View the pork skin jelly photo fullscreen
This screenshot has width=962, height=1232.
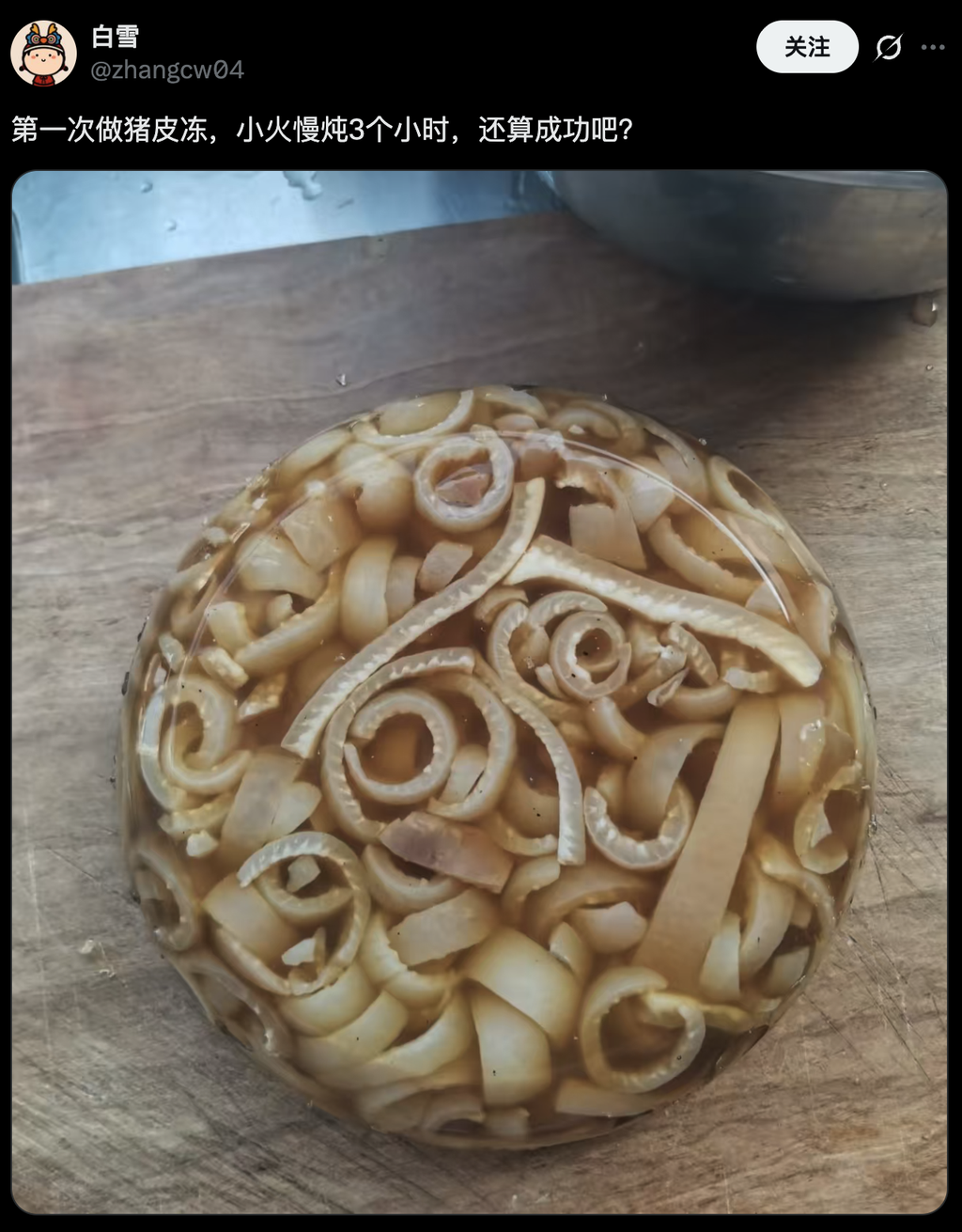(479, 691)
